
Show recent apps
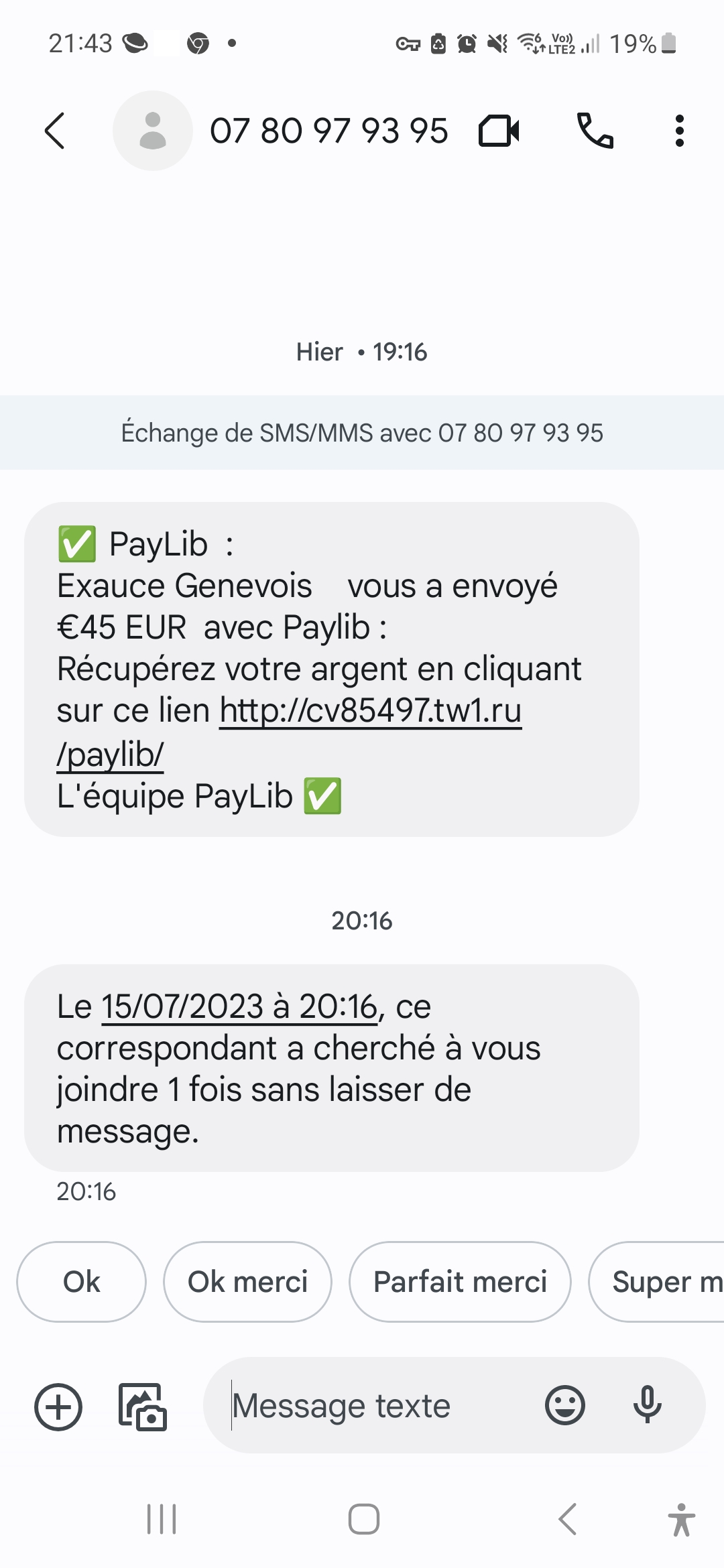(162, 1519)
